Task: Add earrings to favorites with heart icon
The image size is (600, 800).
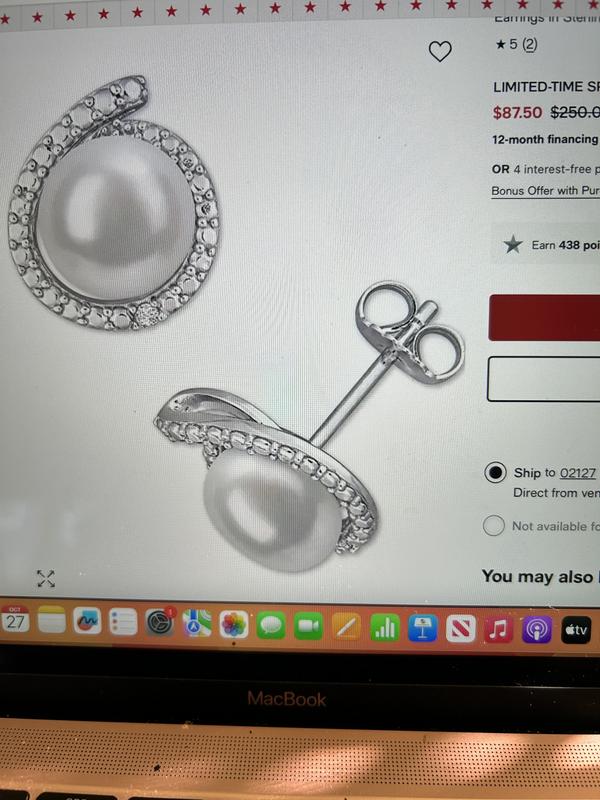Action: pyautogui.click(x=440, y=52)
